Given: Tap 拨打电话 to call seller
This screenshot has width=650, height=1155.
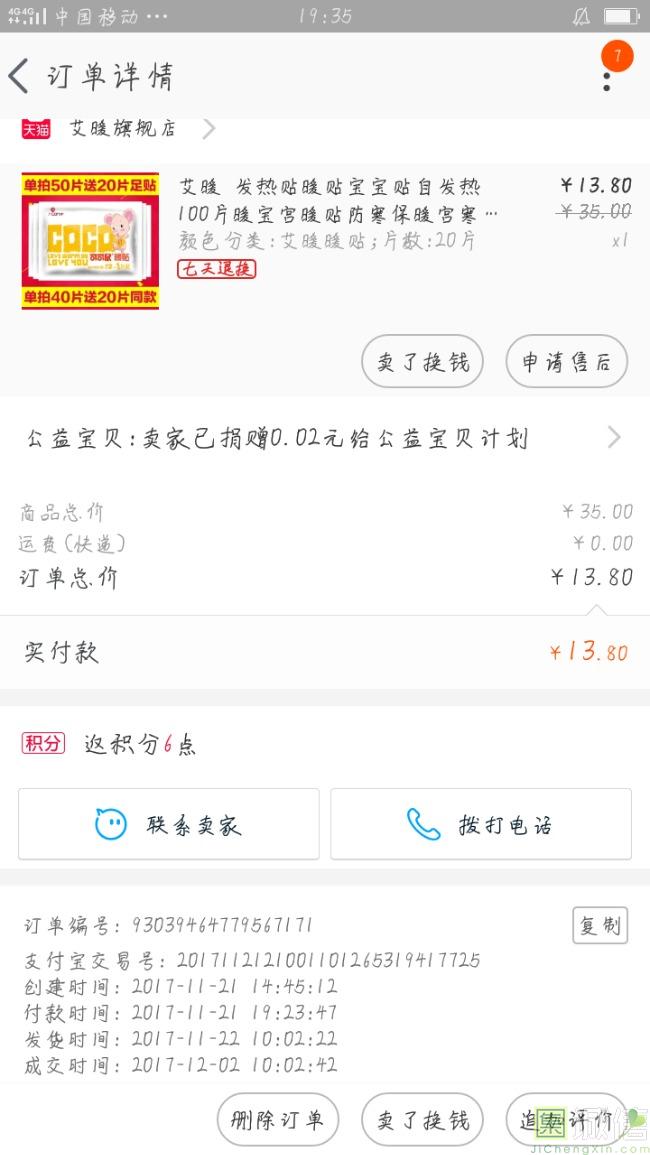Looking at the screenshot, I should coord(480,824).
